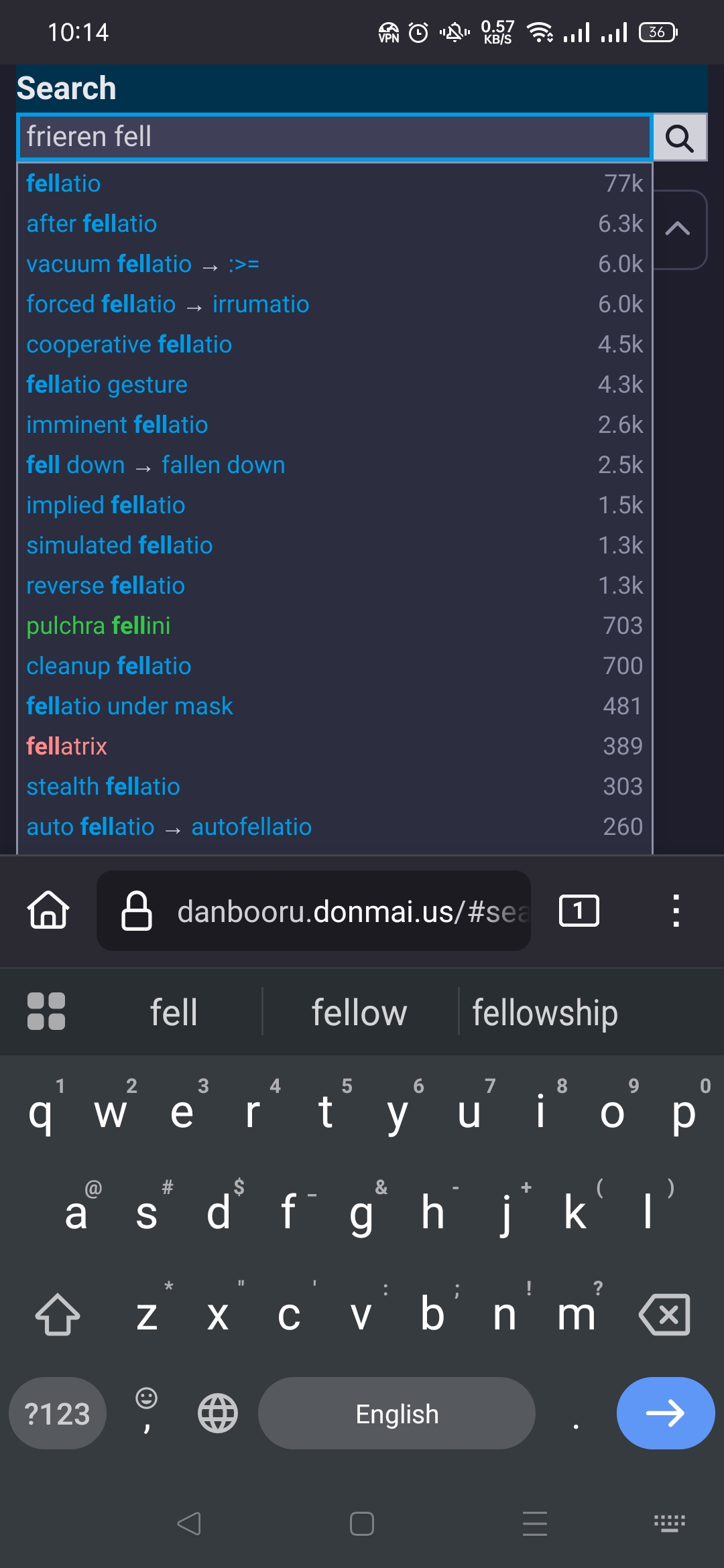724x1568 pixels.
Task: Focus the 'frieren fell' search field
Action: (335, 137)
